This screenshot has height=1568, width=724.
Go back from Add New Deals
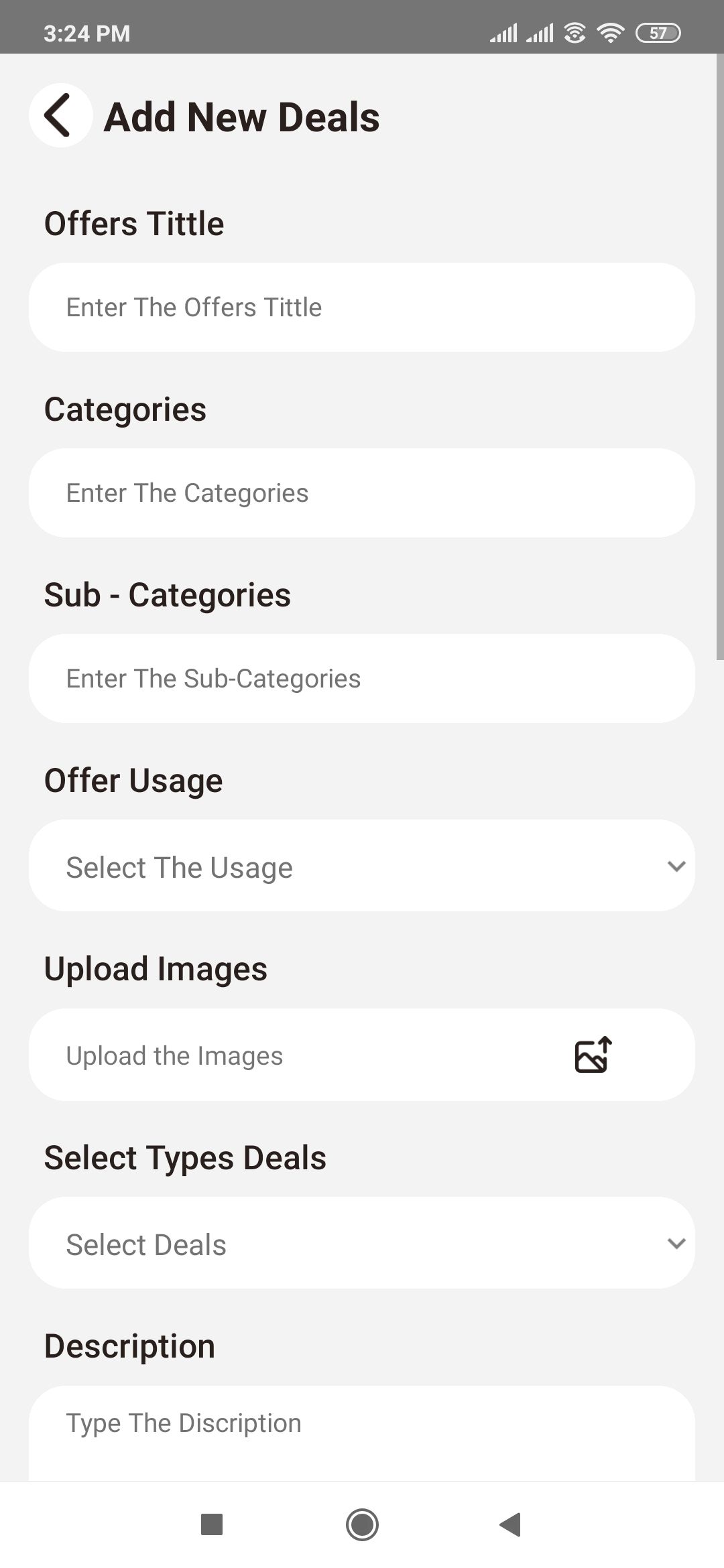coord(60,115)
